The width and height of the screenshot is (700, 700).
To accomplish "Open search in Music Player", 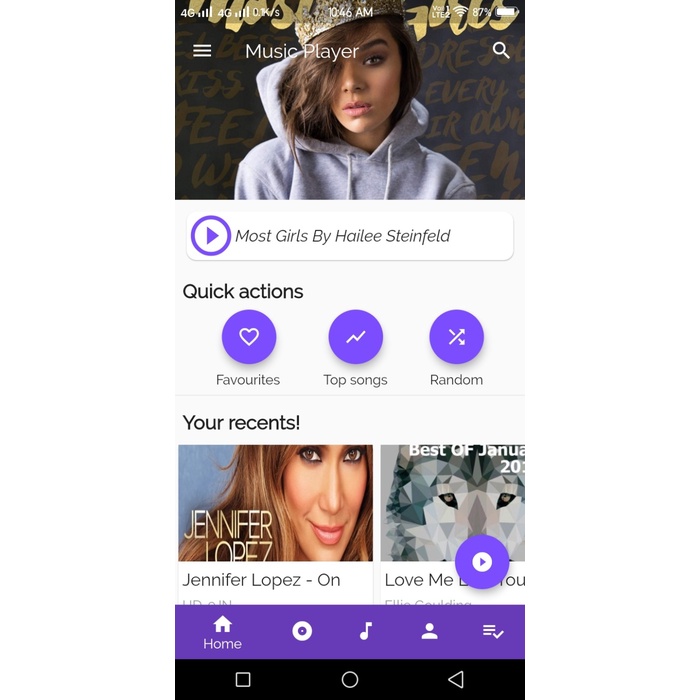I will (x=501, y=51).
